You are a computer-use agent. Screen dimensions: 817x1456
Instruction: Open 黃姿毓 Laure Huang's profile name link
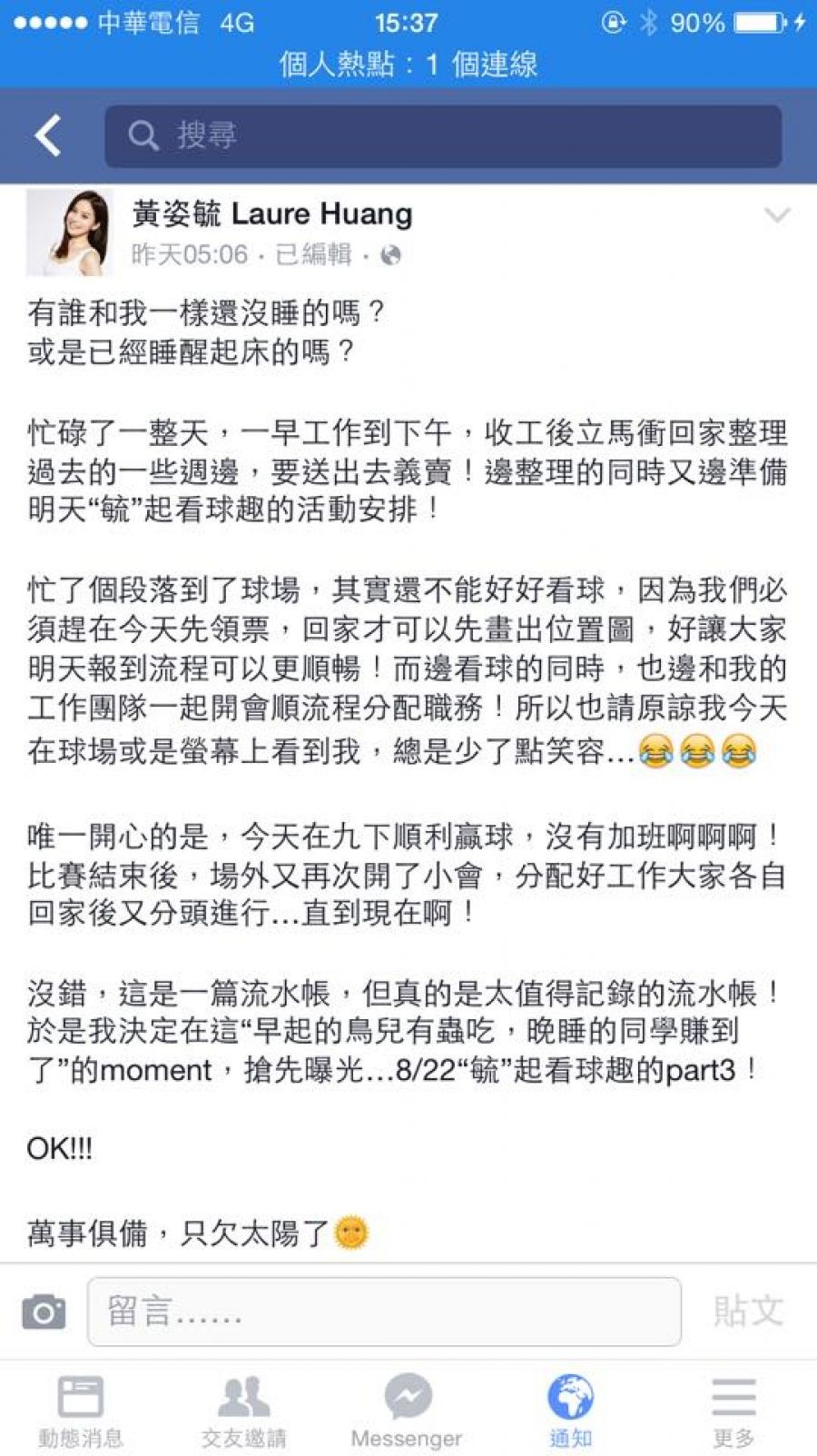(272, 213)
